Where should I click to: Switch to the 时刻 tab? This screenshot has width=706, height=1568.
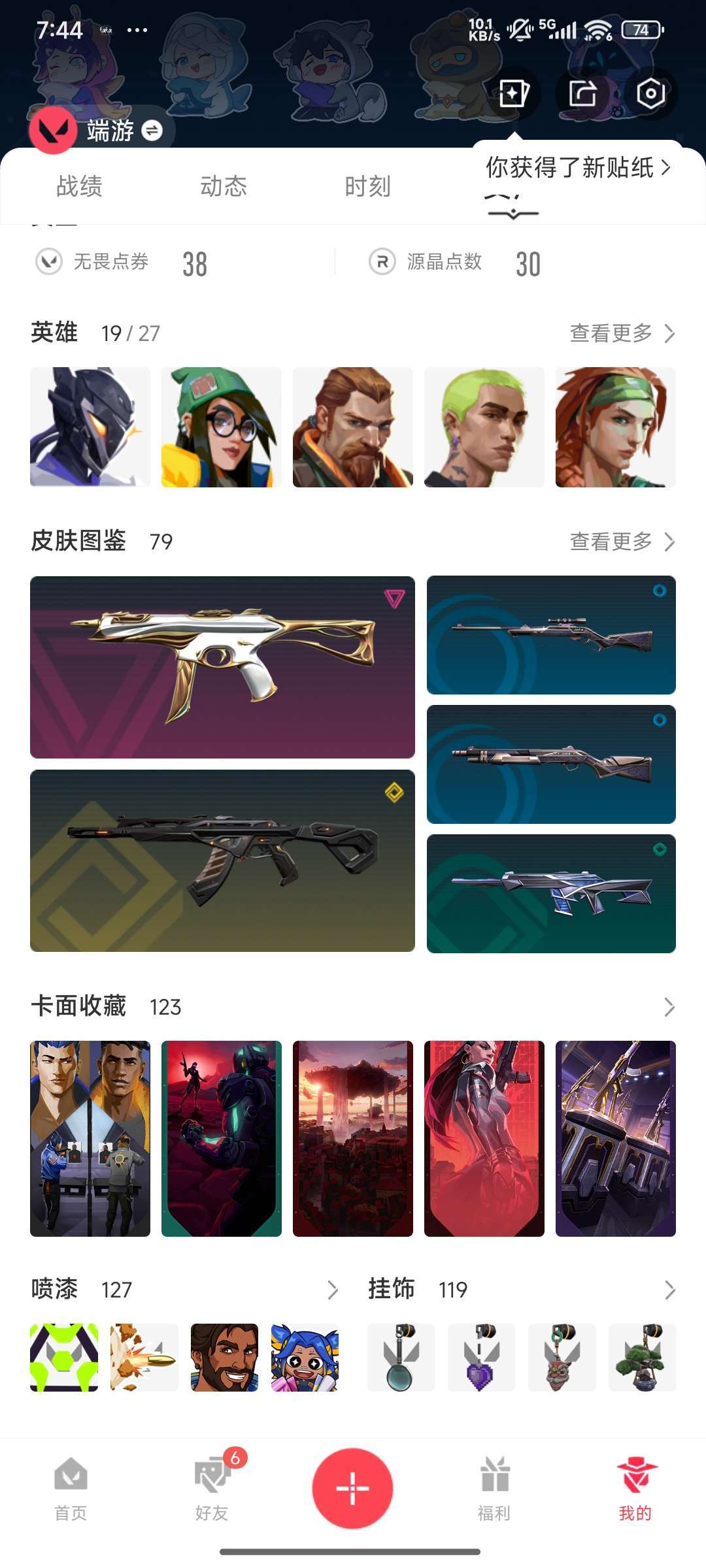[367, 187]
